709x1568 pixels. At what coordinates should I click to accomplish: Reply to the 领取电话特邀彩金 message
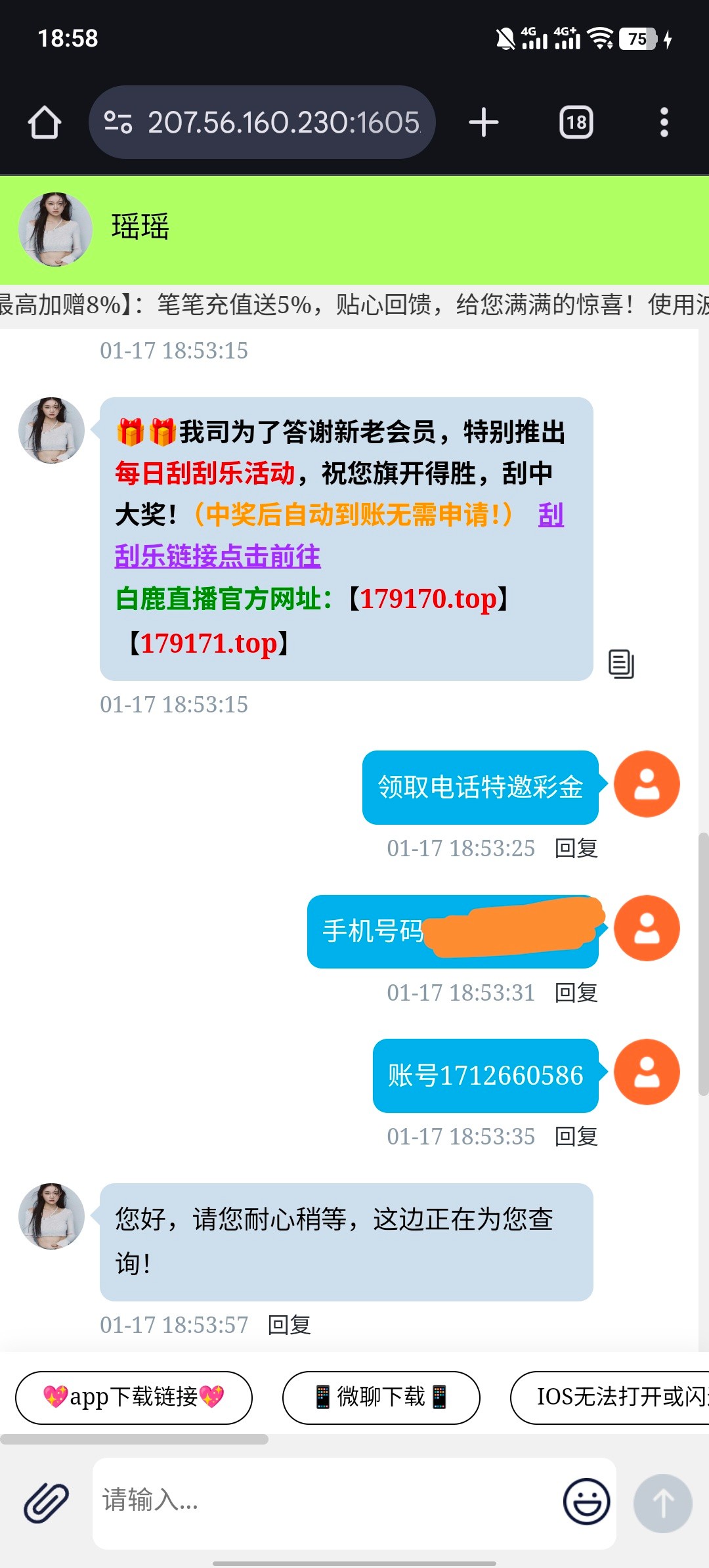point(576,848)
